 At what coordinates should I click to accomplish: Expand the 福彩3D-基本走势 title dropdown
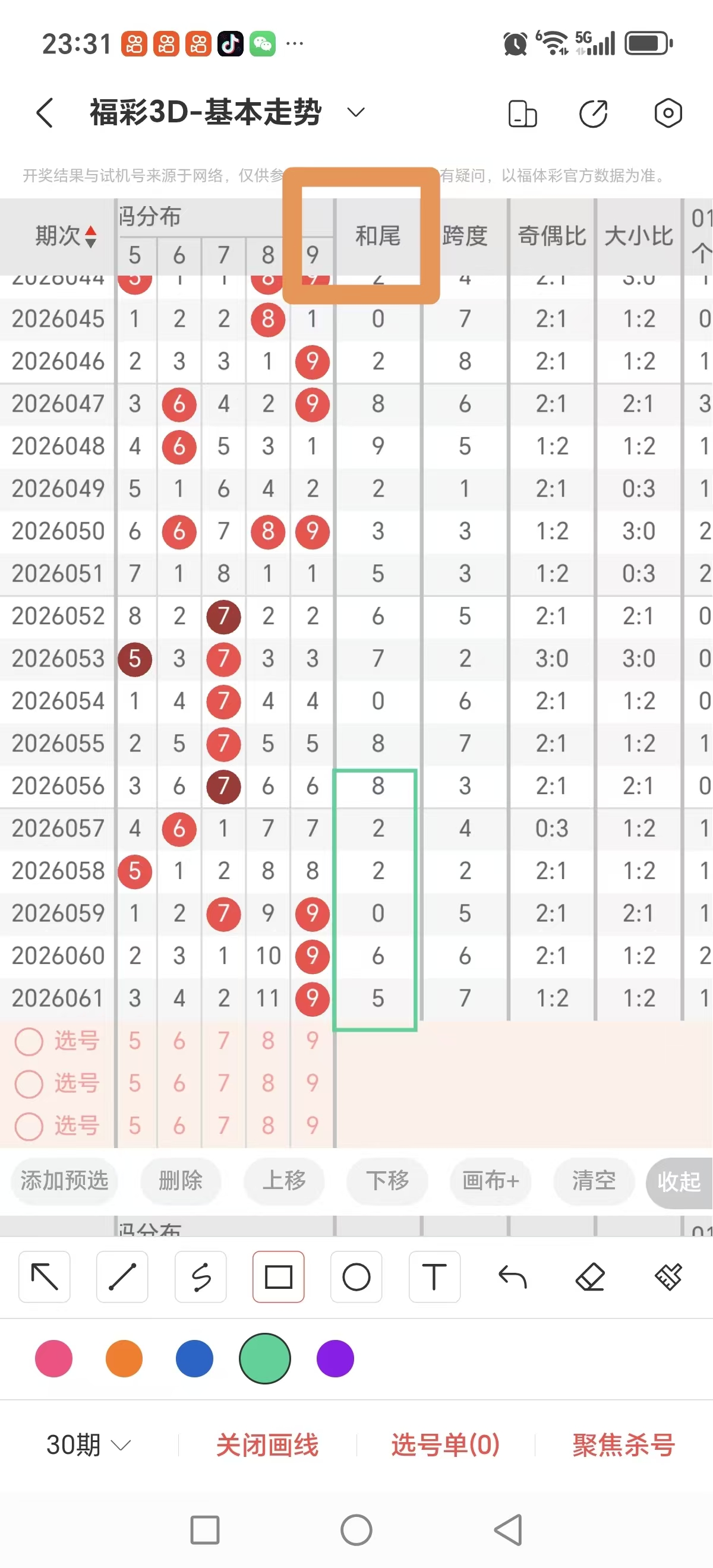pos(355,112)
